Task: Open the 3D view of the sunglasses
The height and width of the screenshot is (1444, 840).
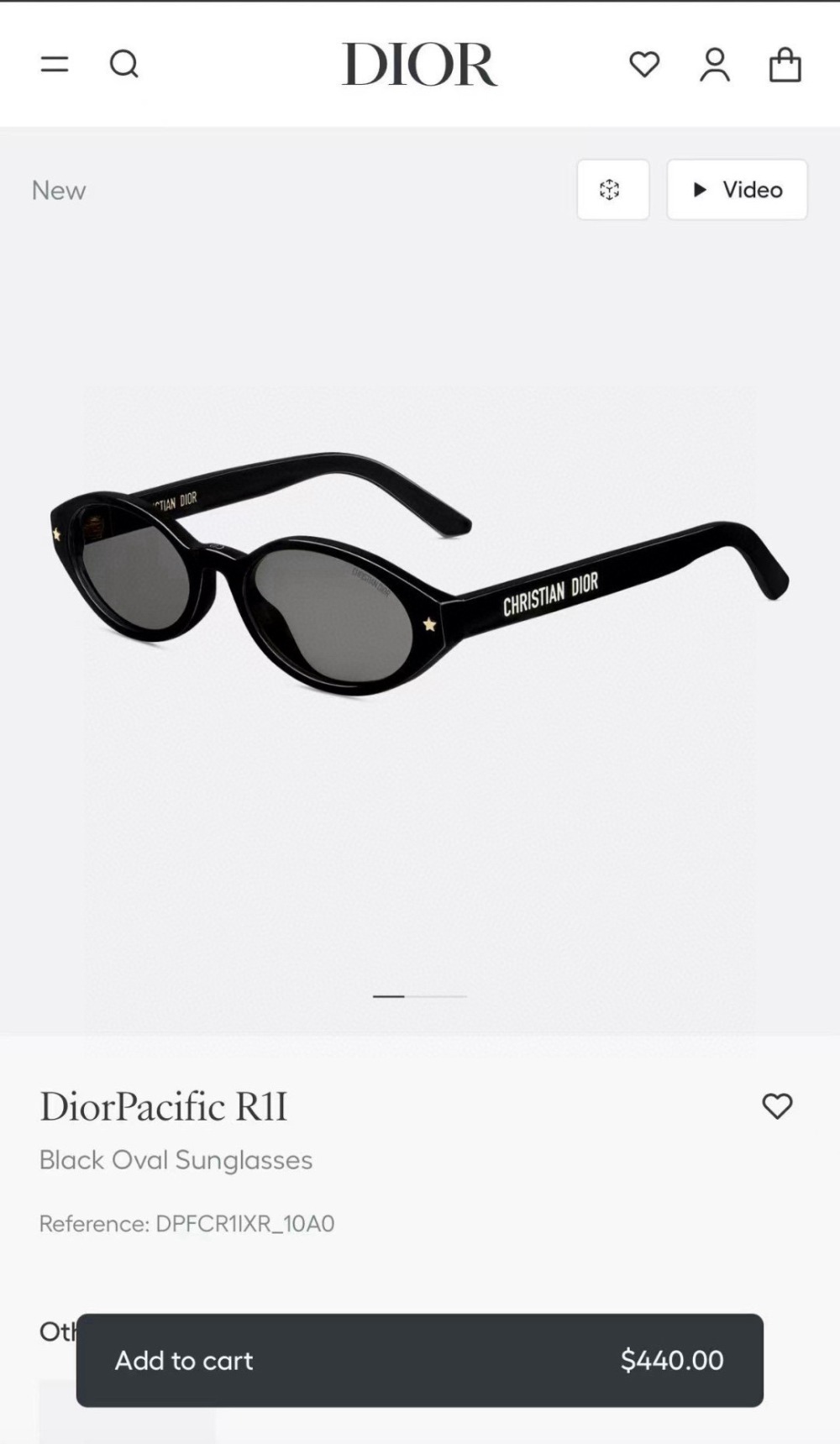Action: (612, 190)
